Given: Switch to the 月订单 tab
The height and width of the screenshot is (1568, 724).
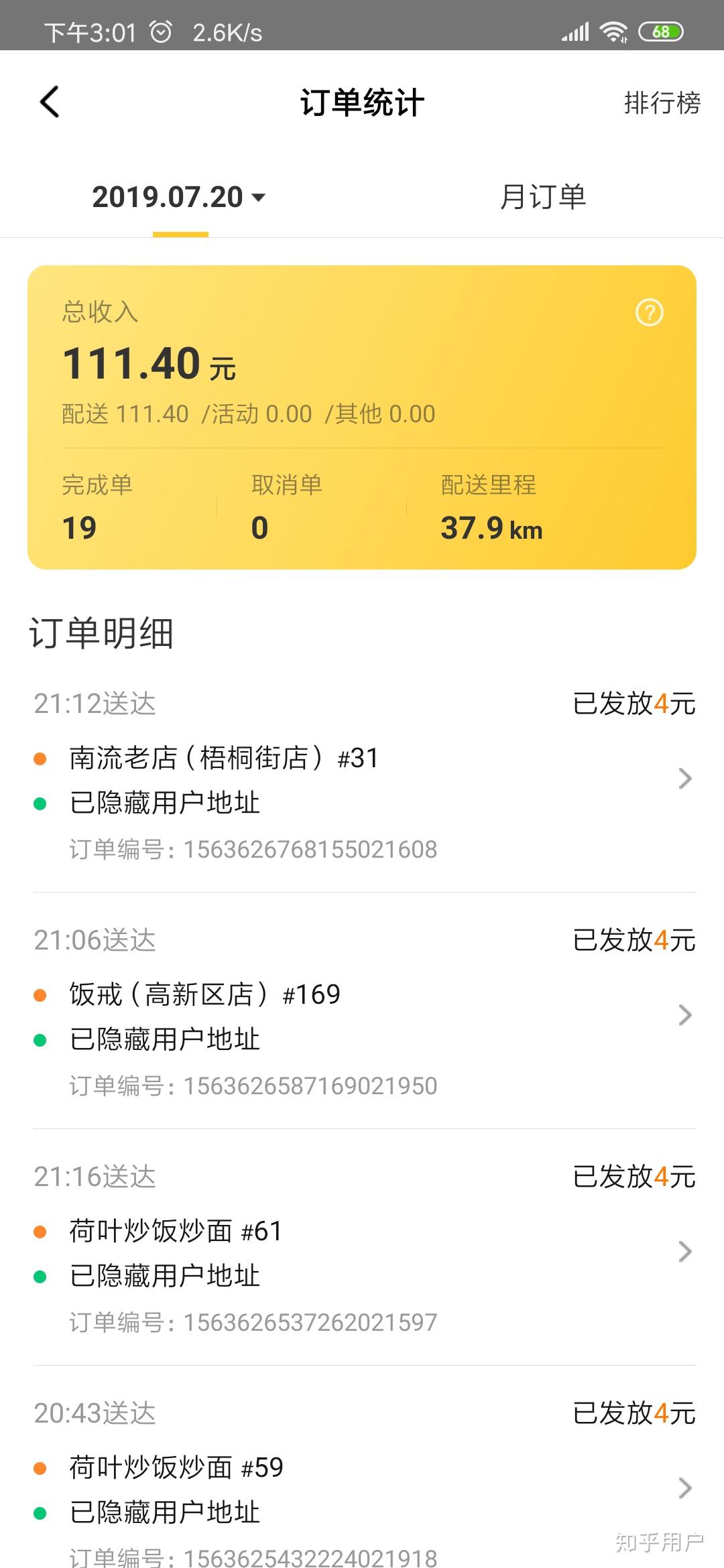Looking at the screenshot, I should 543,197.
